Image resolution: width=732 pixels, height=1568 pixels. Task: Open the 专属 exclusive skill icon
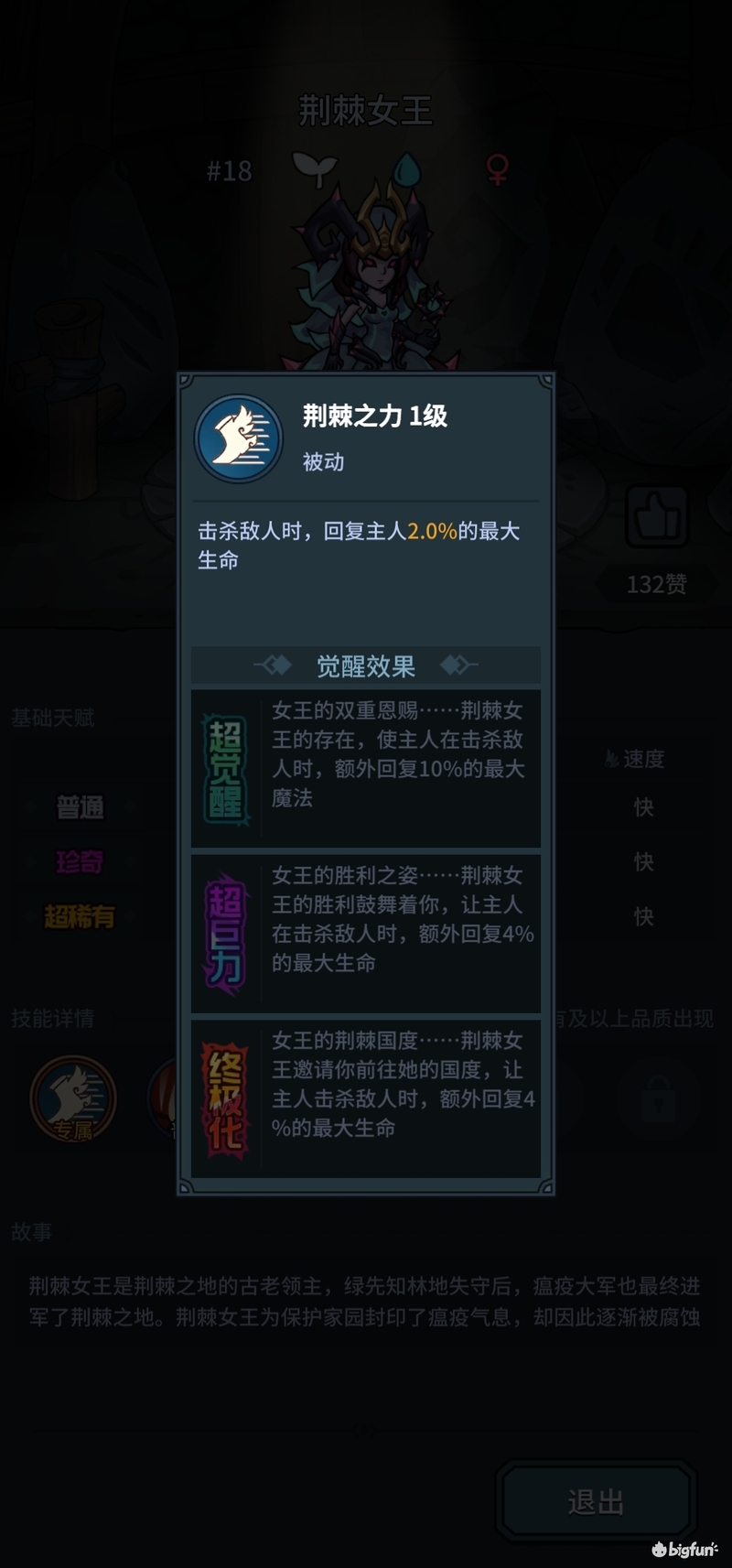(73, 1098)
